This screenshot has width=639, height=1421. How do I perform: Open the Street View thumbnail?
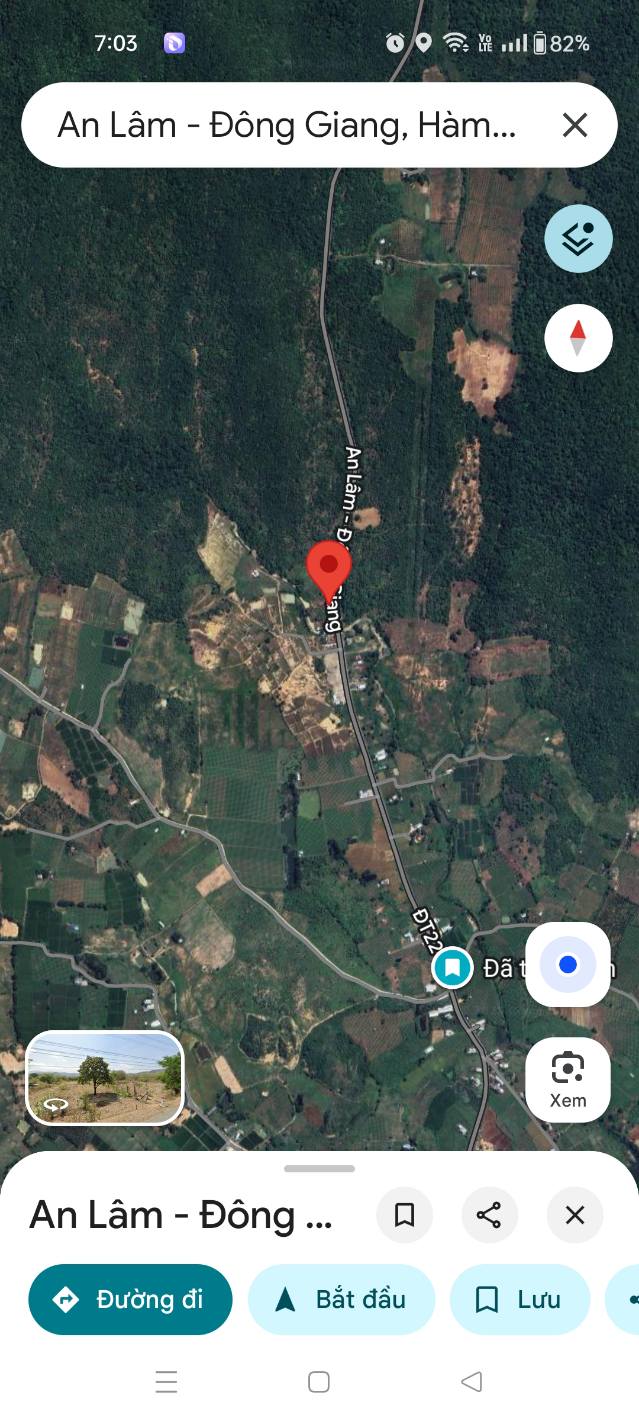[x=105, y=1077]
